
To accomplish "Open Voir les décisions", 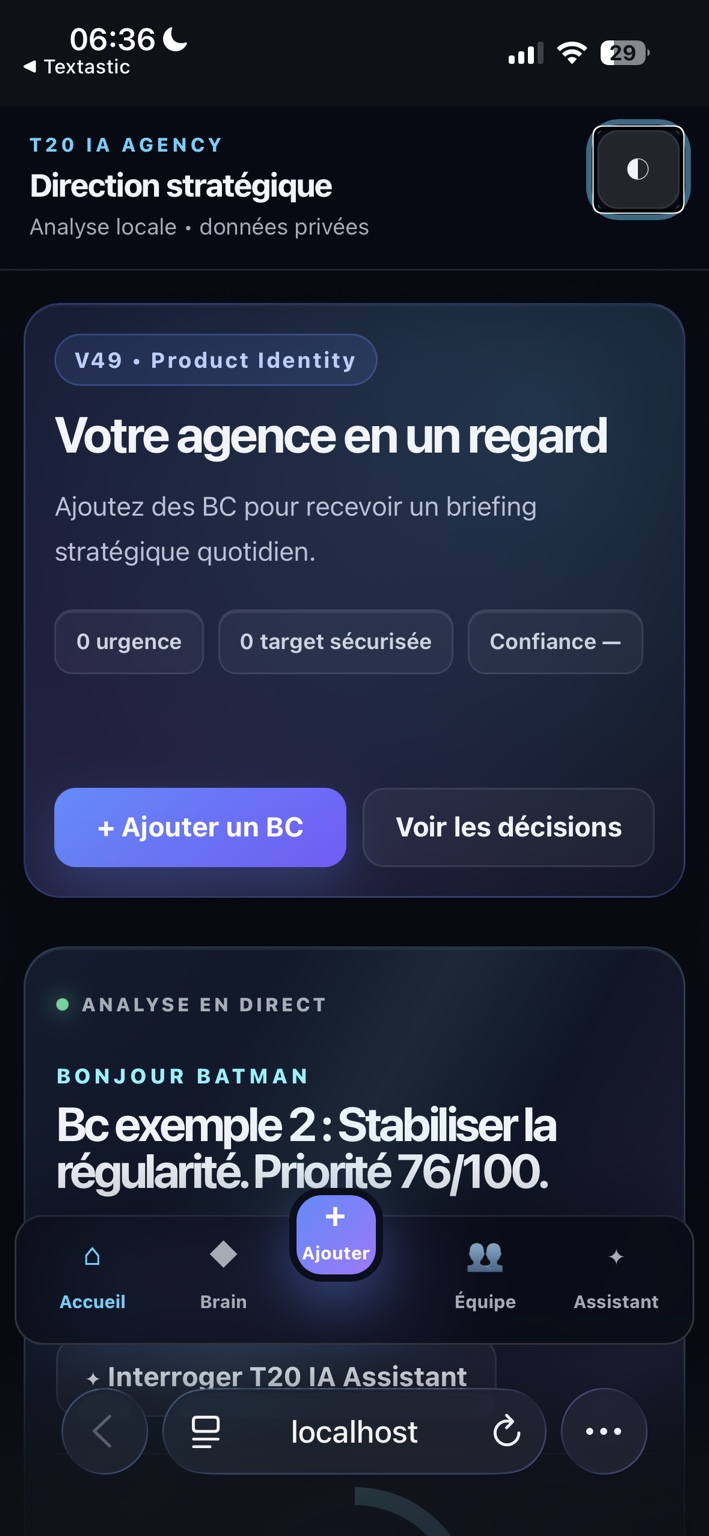I will [x=508, y=827].
